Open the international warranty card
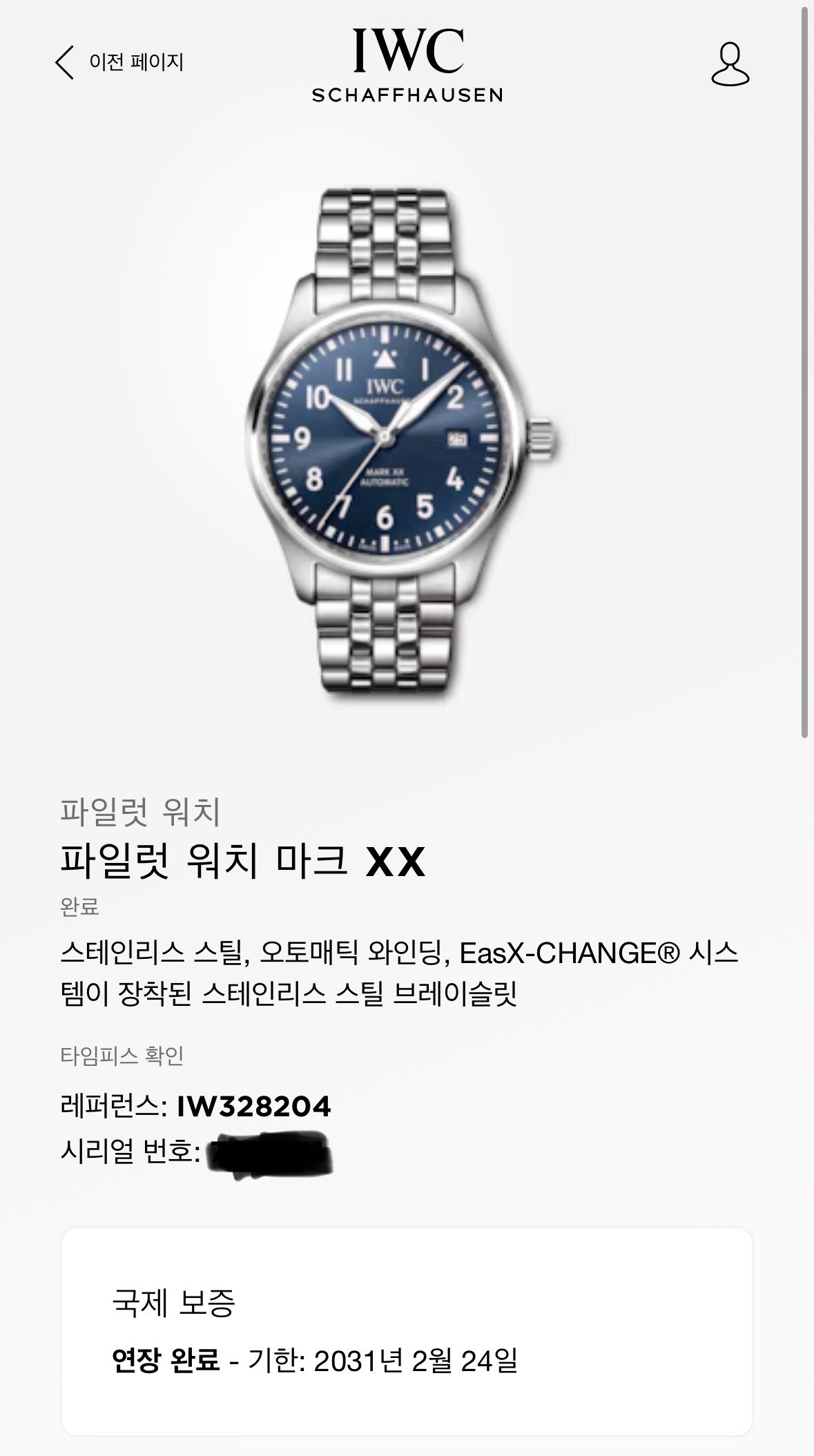 coord(407,1330)
